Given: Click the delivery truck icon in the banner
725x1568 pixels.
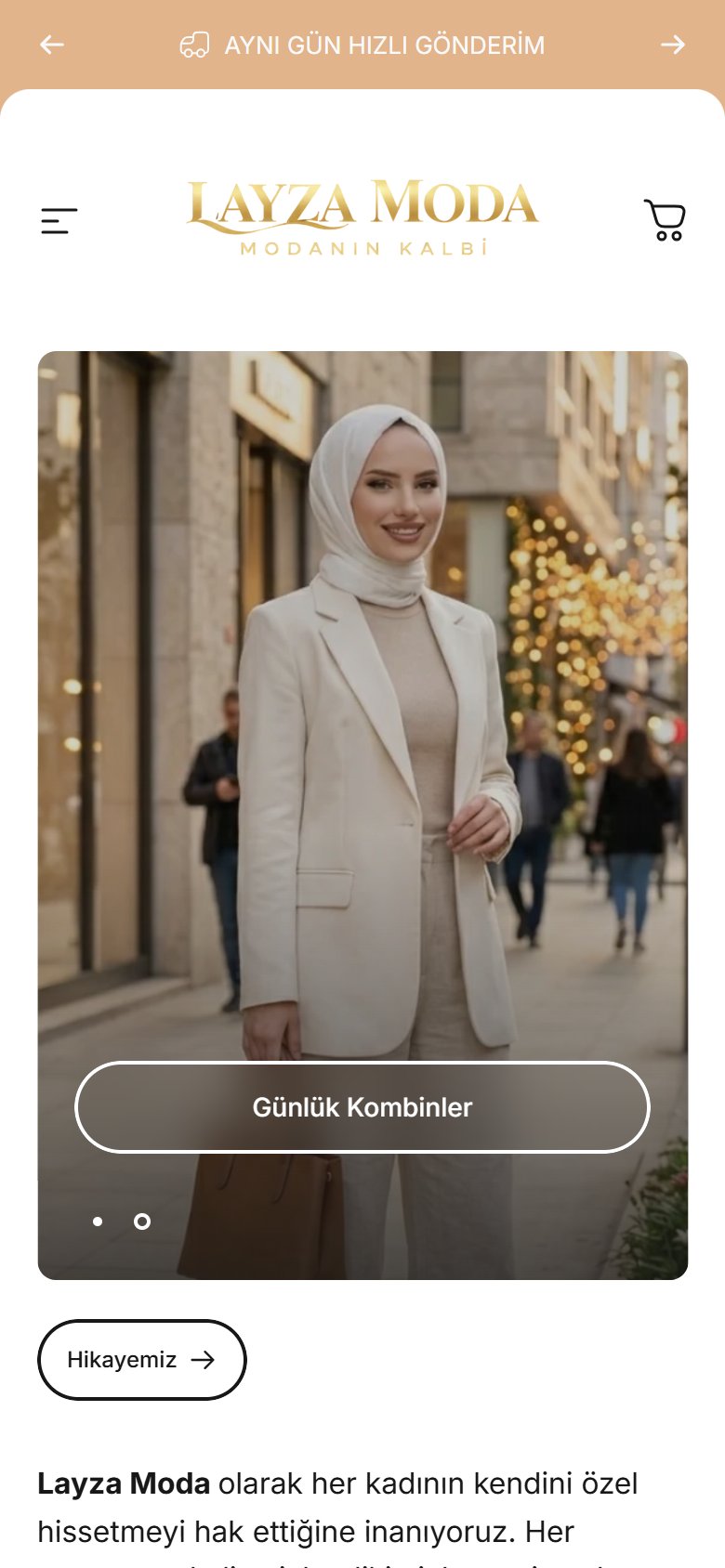Looking at the screenshot, I should coord(197,44).
